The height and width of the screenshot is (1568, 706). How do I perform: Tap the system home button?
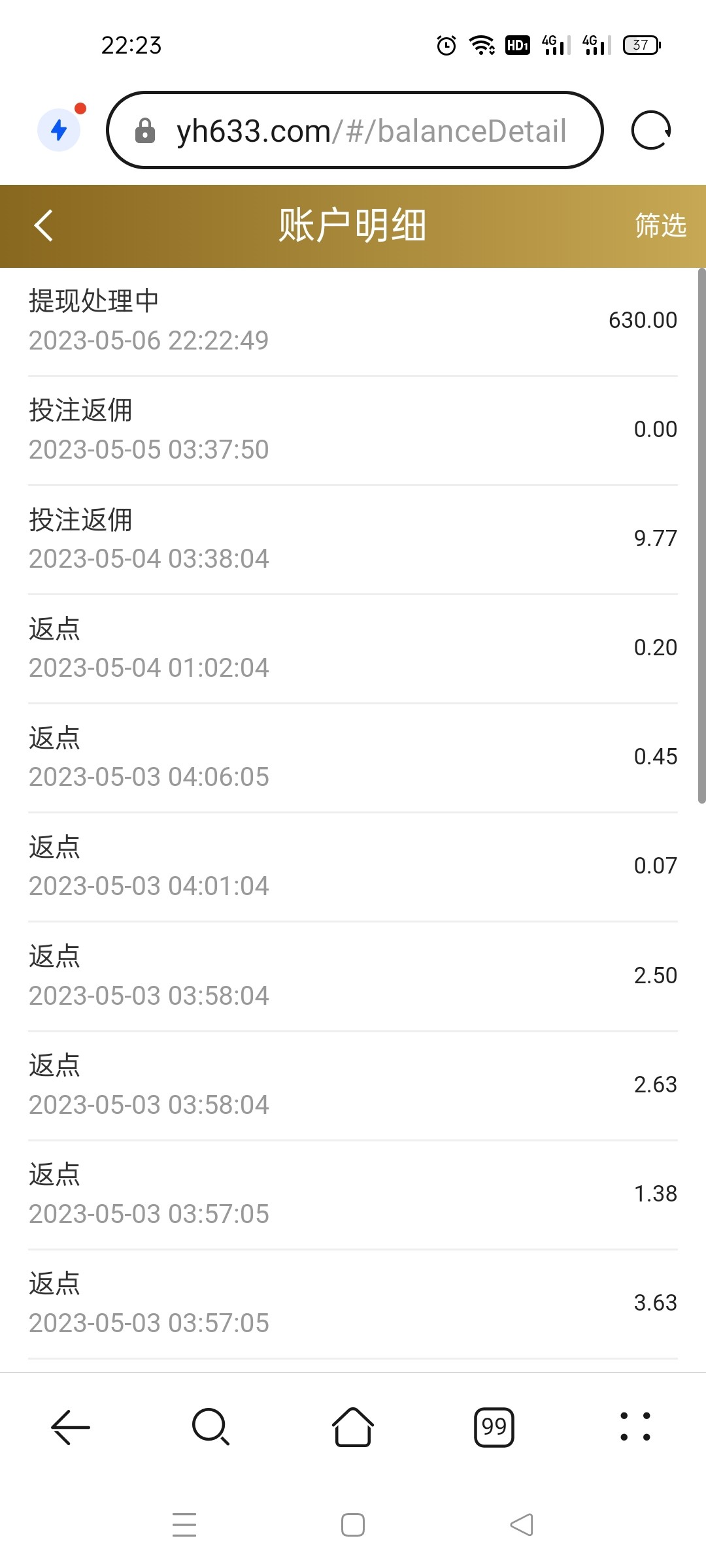click(353, 1525)
